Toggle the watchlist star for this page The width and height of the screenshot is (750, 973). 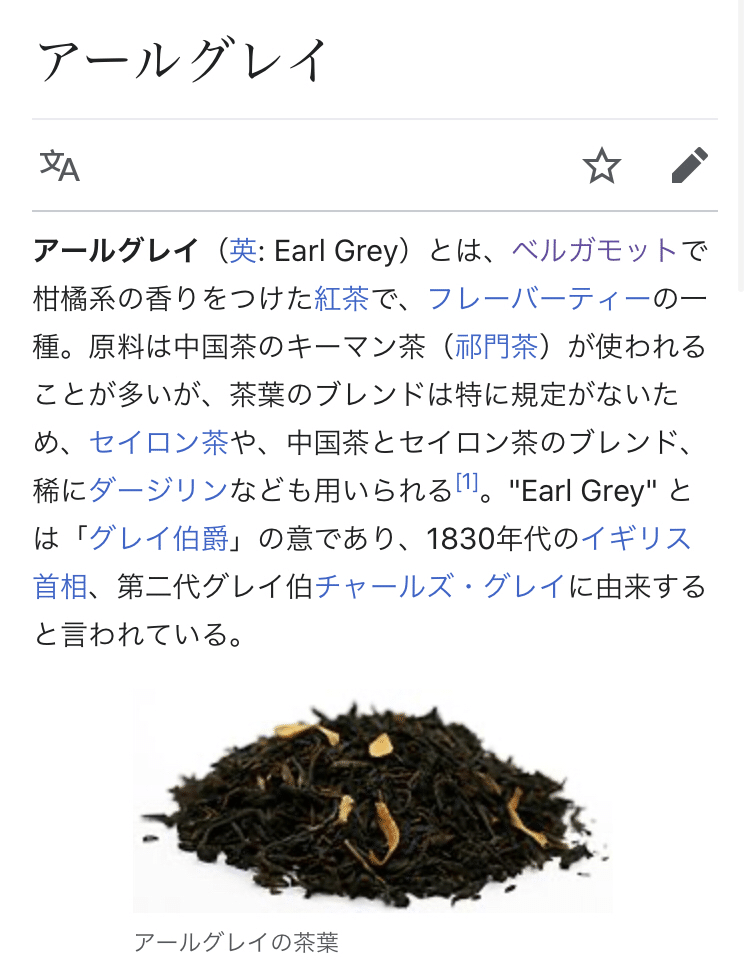[x=602, y=166]
